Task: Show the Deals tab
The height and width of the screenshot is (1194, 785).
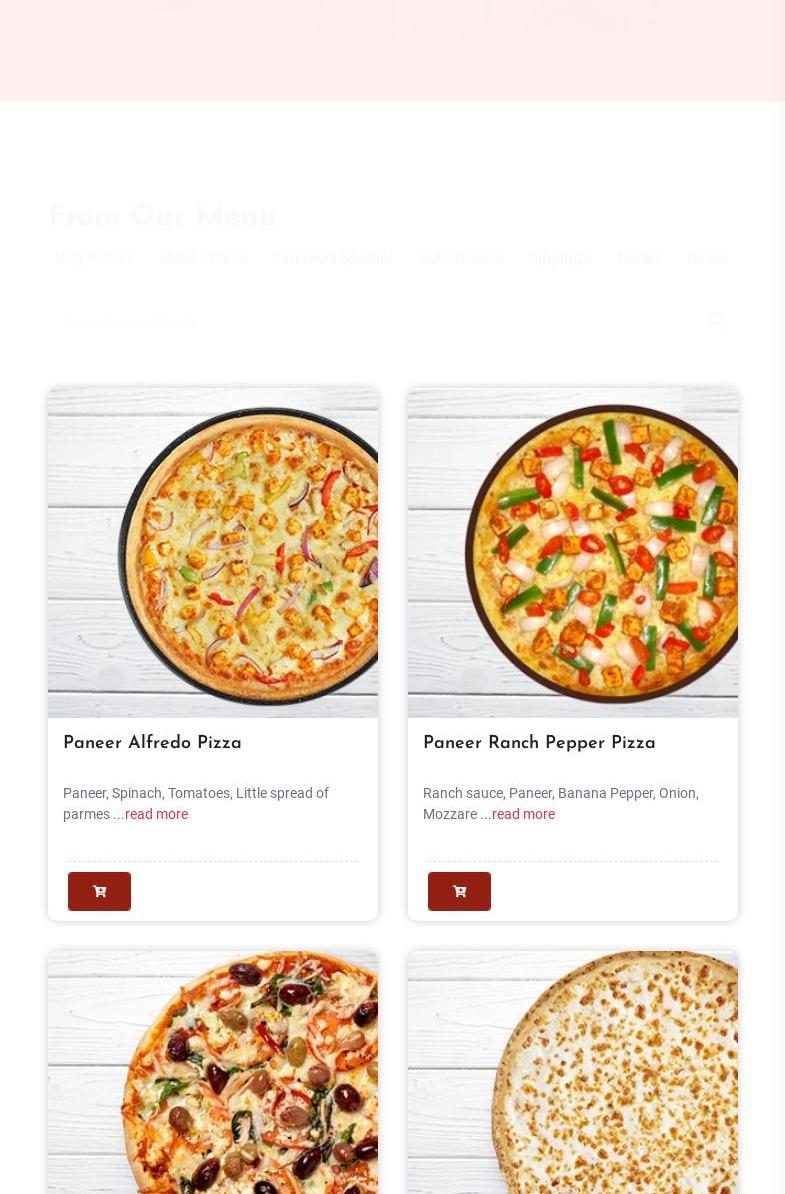Action: tap(707, 258)
